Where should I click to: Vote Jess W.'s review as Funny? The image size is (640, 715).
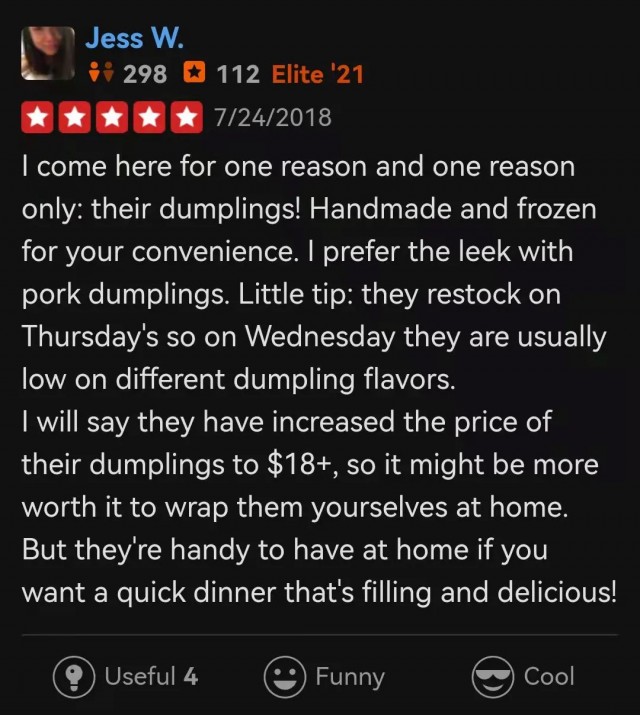coord(324,677)
